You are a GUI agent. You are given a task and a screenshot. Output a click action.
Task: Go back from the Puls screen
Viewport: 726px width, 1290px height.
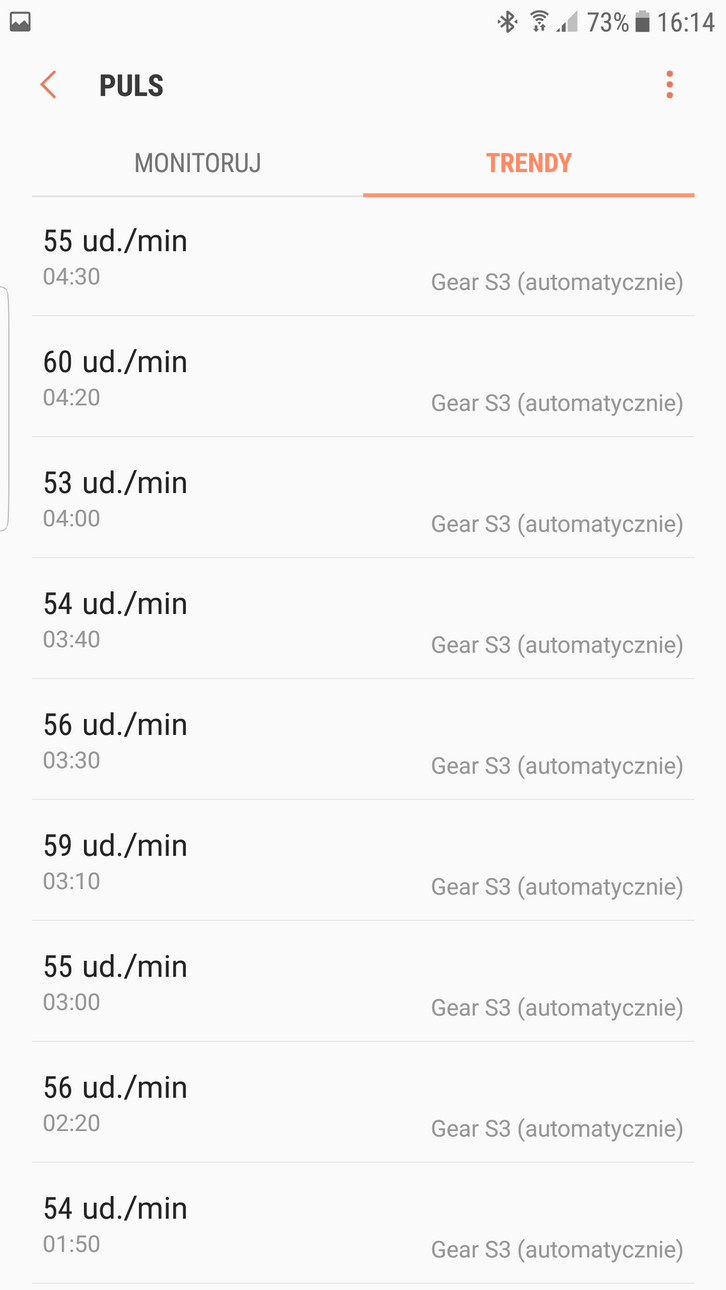click(x=48, y=85)
